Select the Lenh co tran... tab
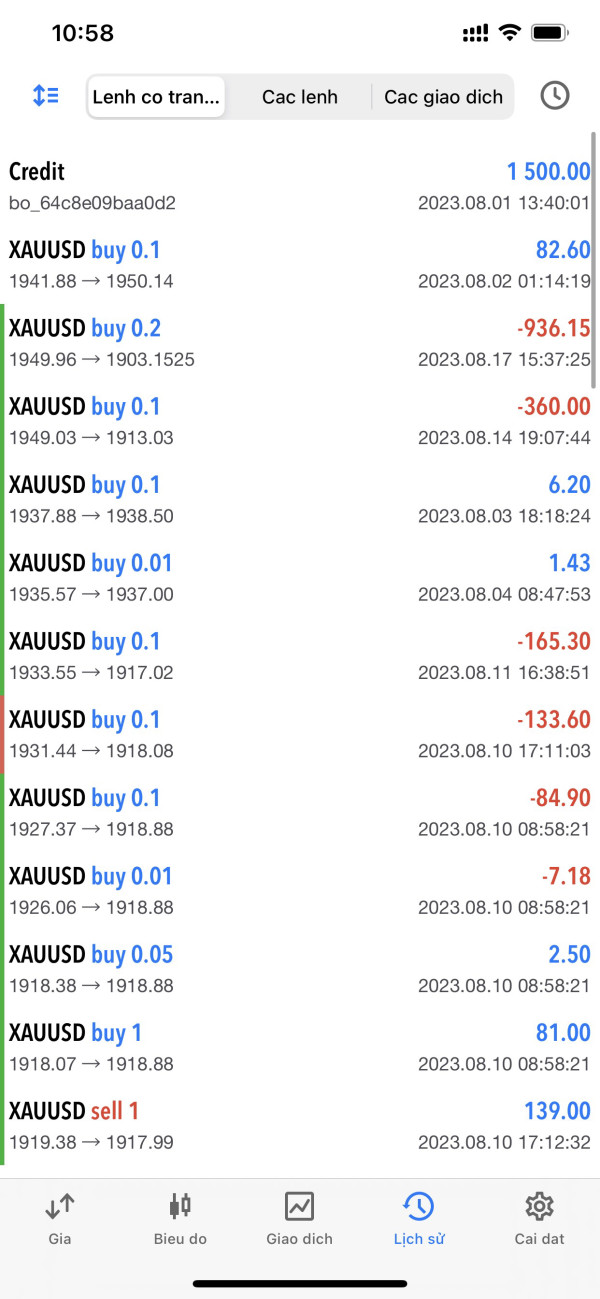 tap(156, 97)
